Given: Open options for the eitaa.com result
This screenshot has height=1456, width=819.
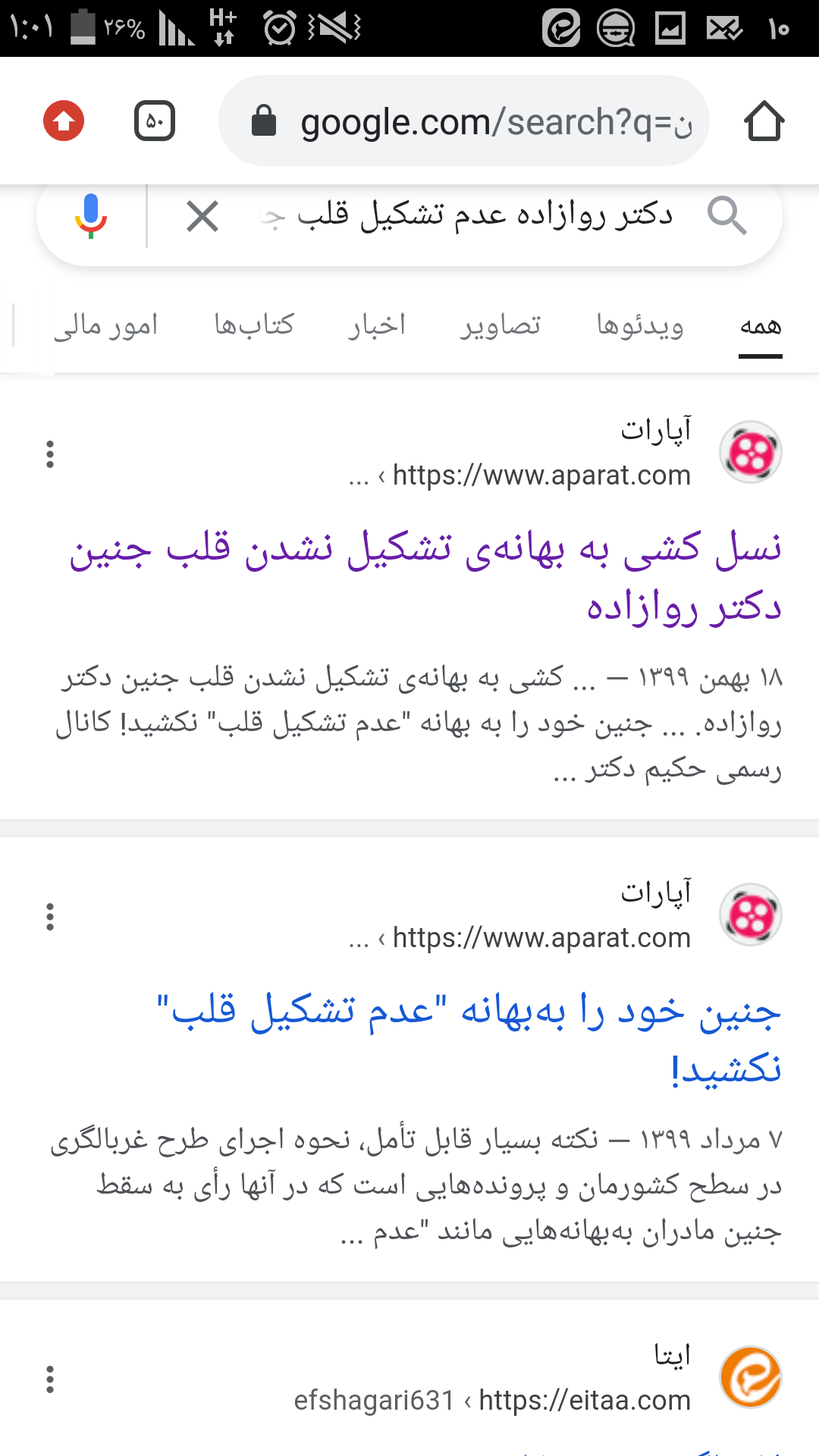Looking at the screenshot, I should [x=50, y=1379].
